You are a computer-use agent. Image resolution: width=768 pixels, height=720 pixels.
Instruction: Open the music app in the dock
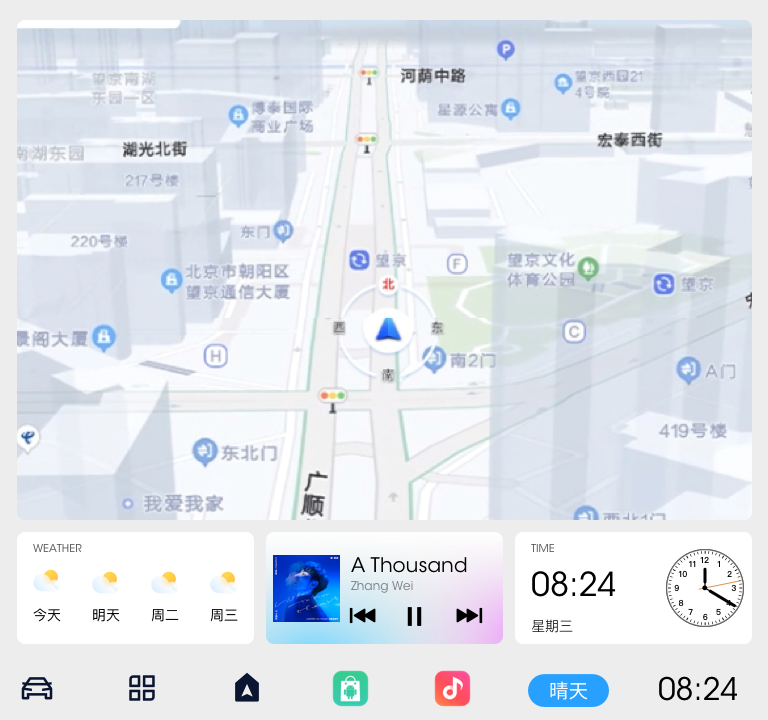pyautogui.click(x=452, y=688)
